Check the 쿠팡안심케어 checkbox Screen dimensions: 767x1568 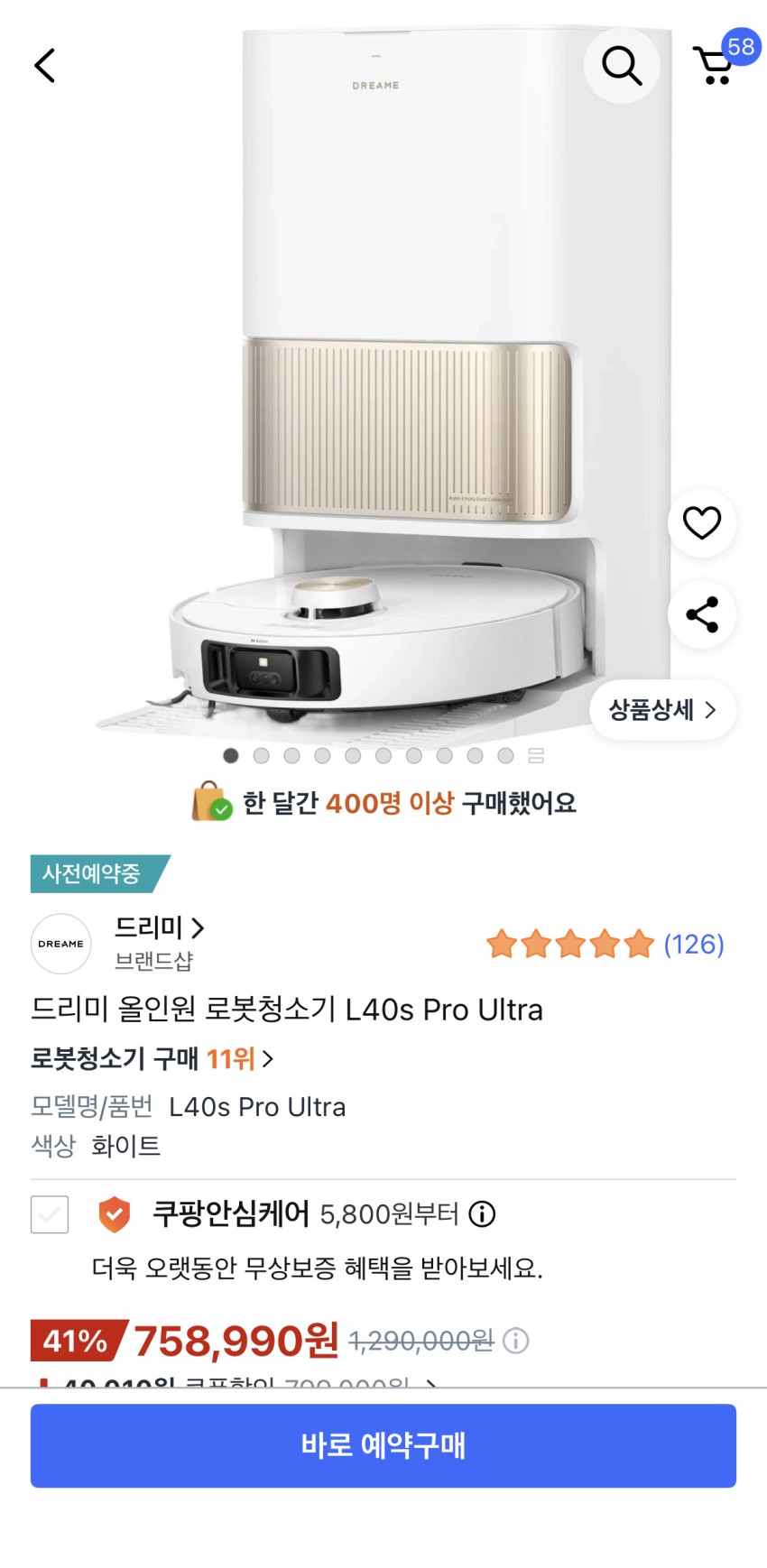[50, 1214]
